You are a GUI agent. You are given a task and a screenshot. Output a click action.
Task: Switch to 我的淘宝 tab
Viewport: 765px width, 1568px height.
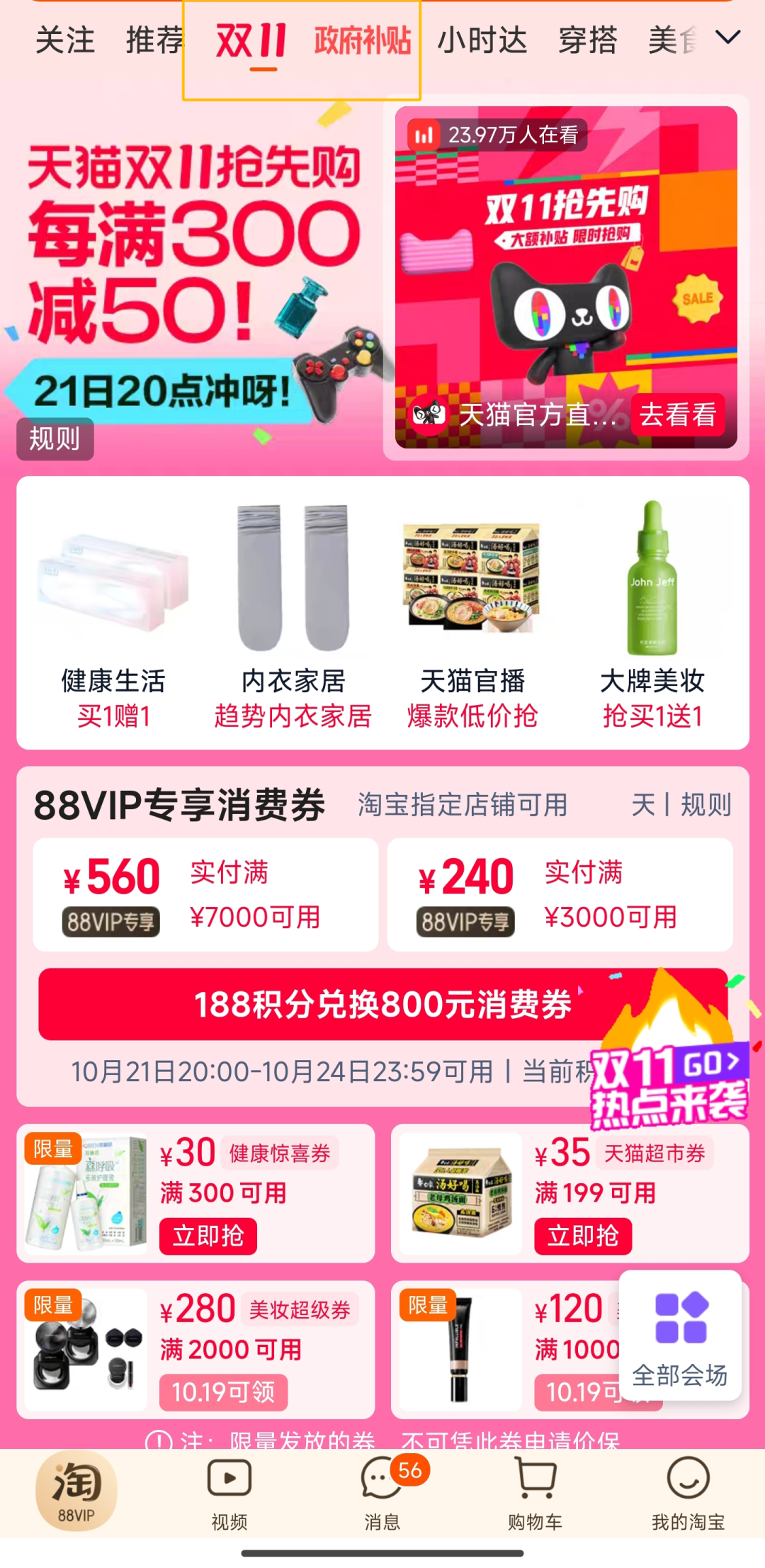tap(688, 1491)
